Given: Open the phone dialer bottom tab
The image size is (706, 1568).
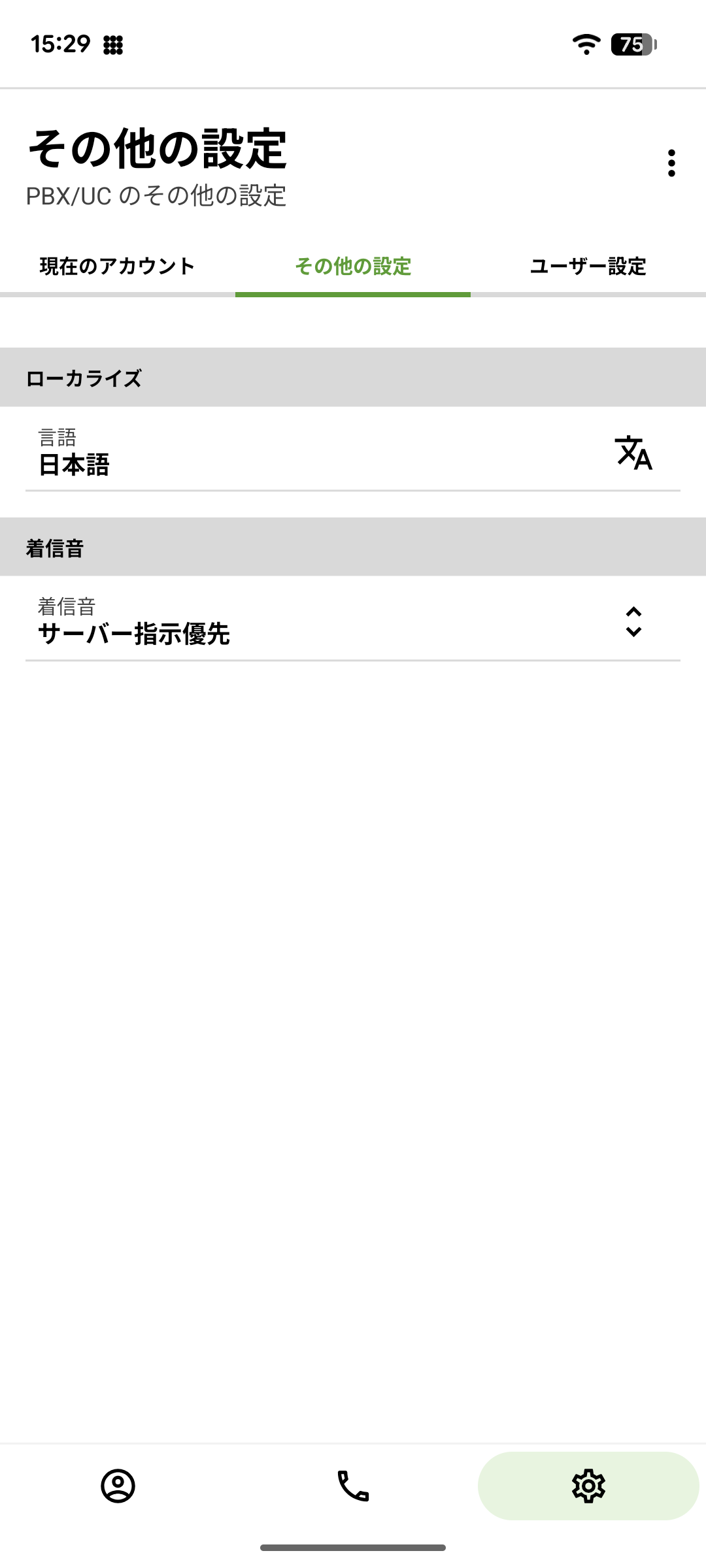Looking at the screenshot, I should pyautogui.click(x=353, y=1486).
